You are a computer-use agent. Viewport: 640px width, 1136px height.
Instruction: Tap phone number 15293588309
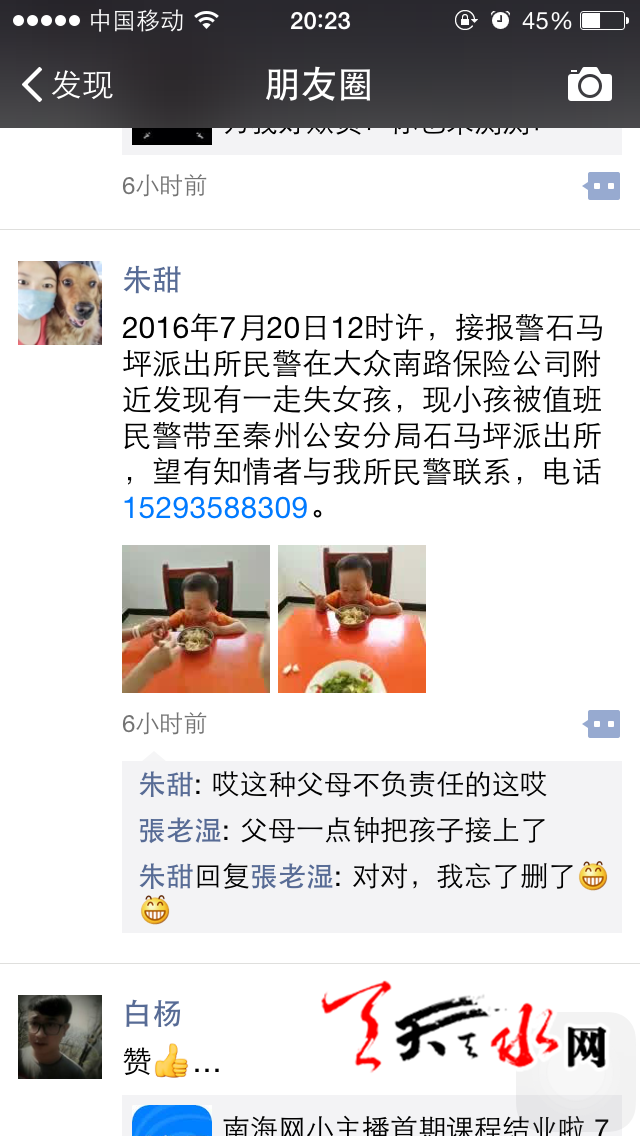(215, 508)
